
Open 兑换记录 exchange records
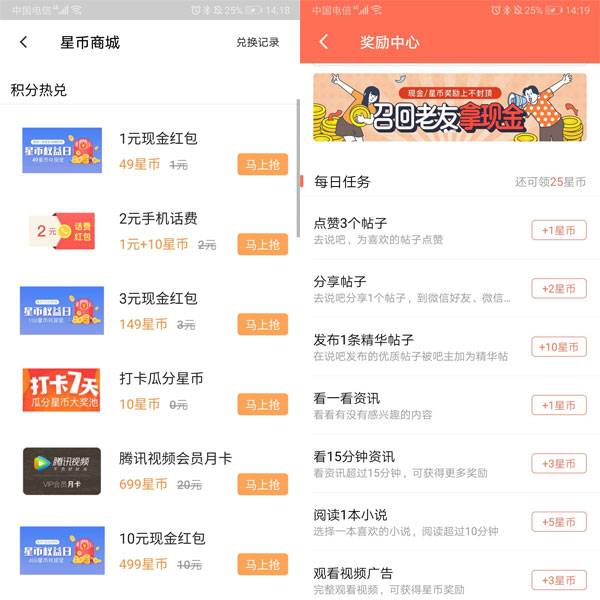pos(257,43)
